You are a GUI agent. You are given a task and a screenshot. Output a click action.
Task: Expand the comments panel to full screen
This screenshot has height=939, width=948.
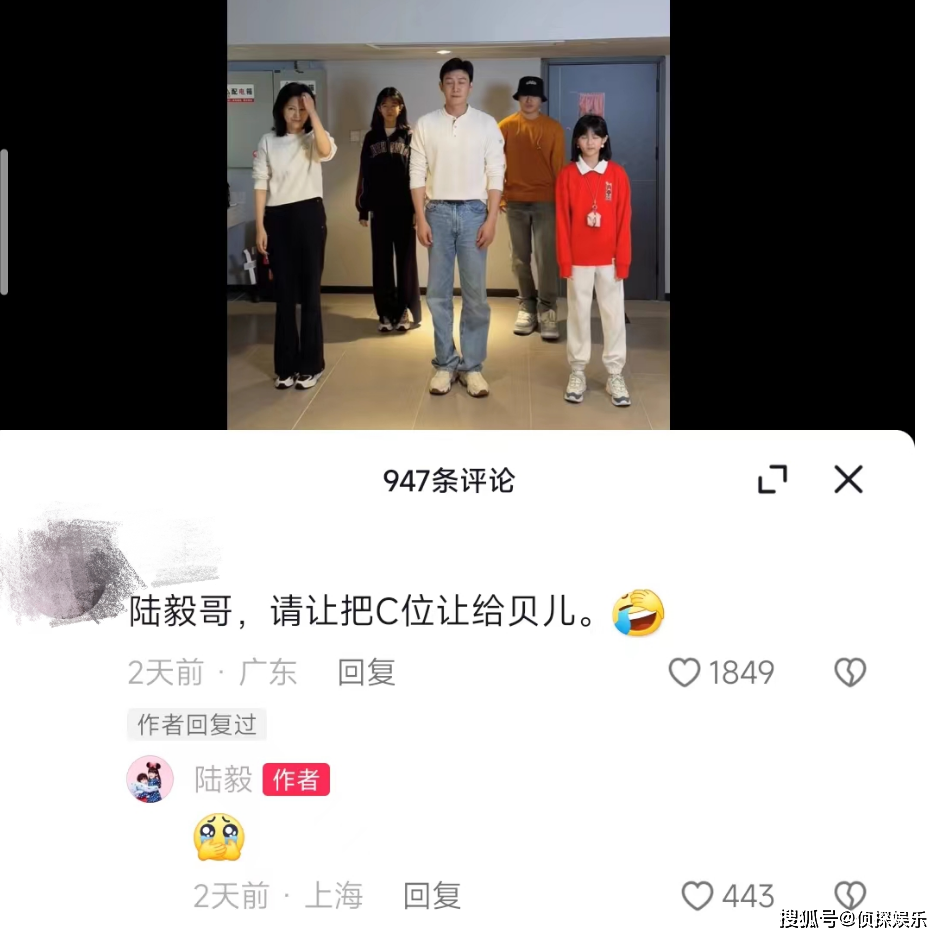[x=772, y=480]
